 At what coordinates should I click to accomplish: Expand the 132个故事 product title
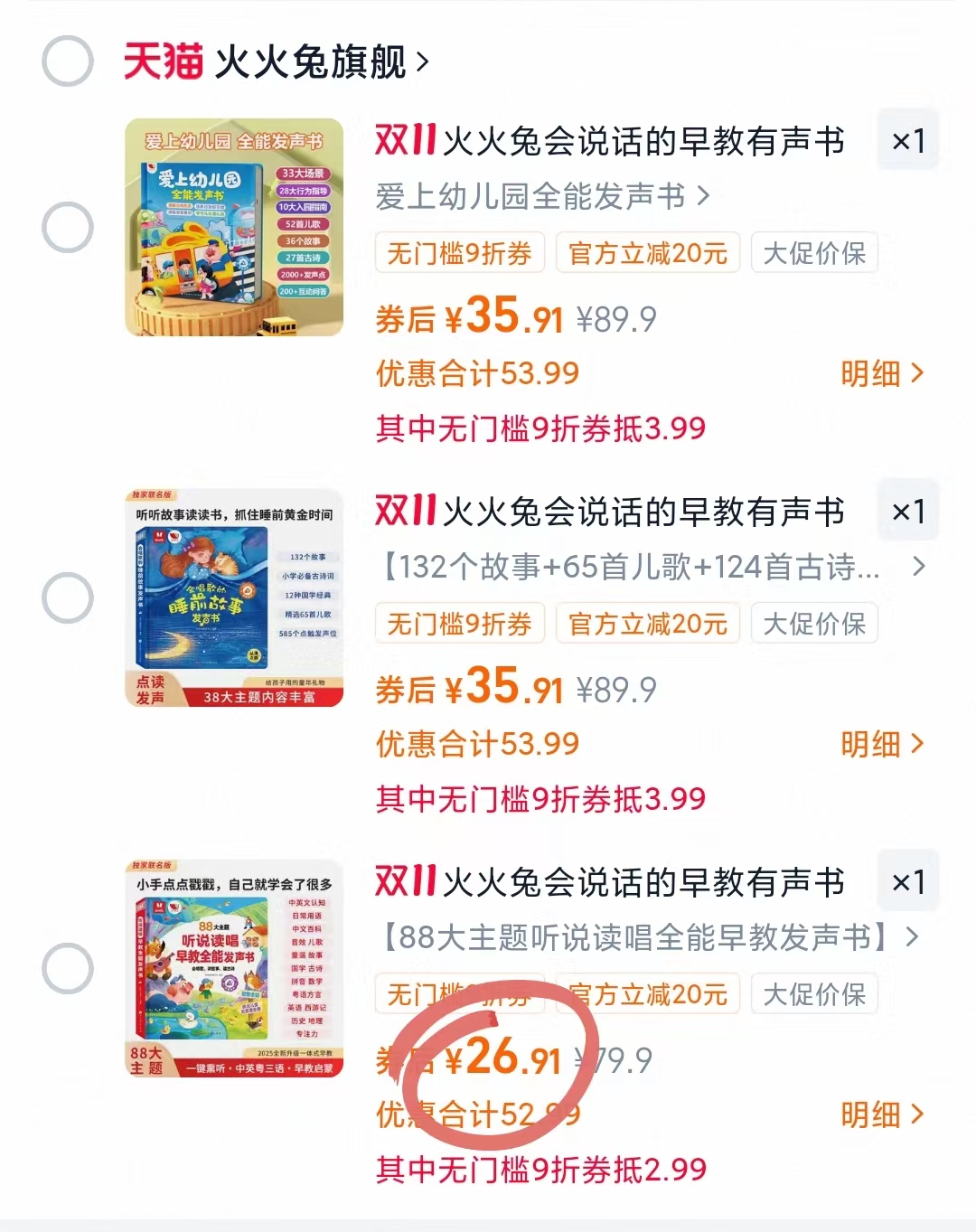pyautogui.click(x=633, y=567)
